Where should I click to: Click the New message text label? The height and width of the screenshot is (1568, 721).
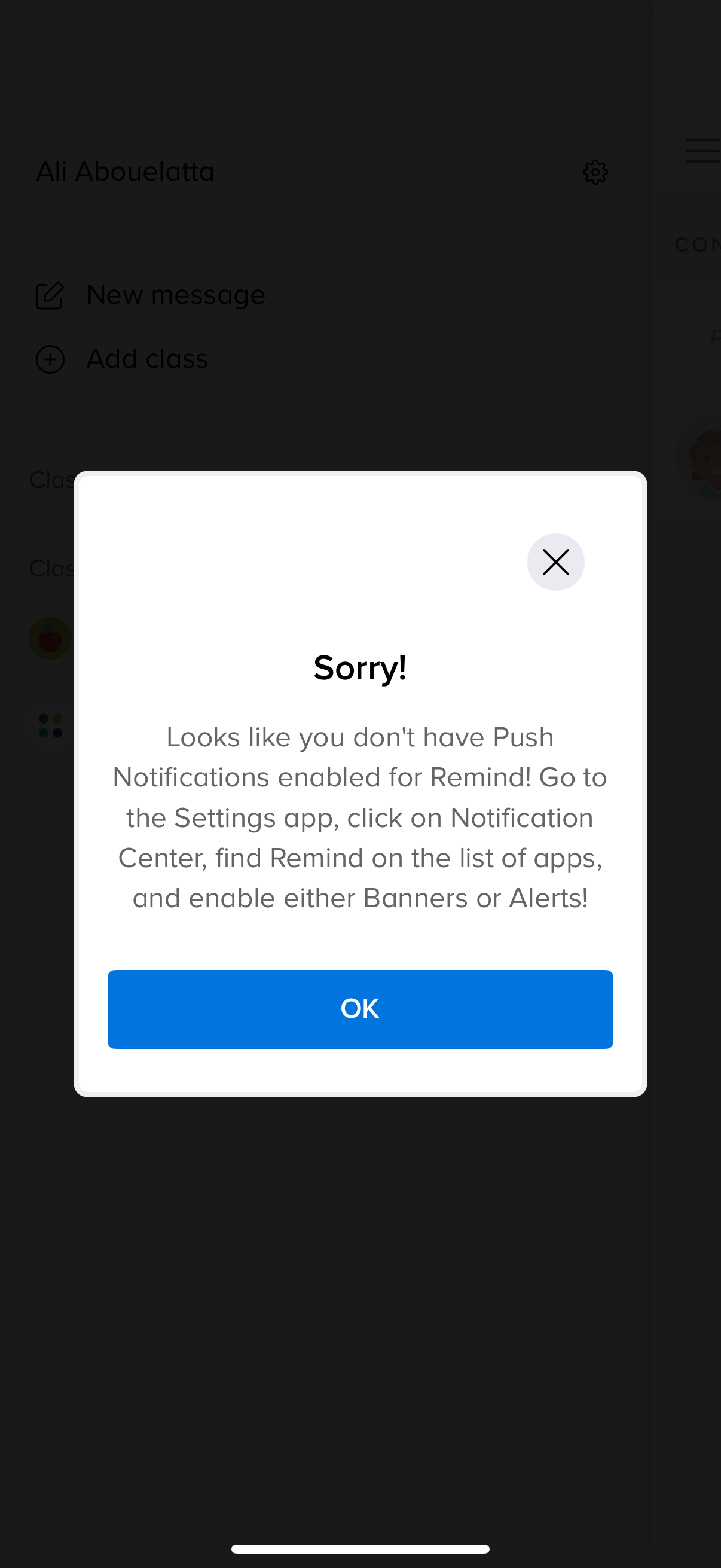click(x=175, y=295)
